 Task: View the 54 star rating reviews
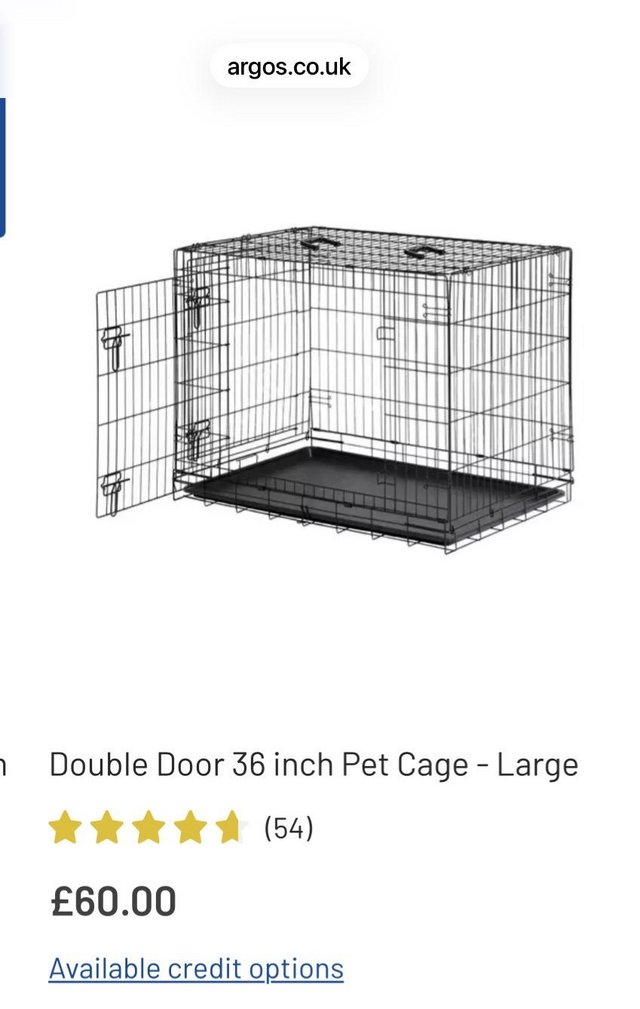181,828
